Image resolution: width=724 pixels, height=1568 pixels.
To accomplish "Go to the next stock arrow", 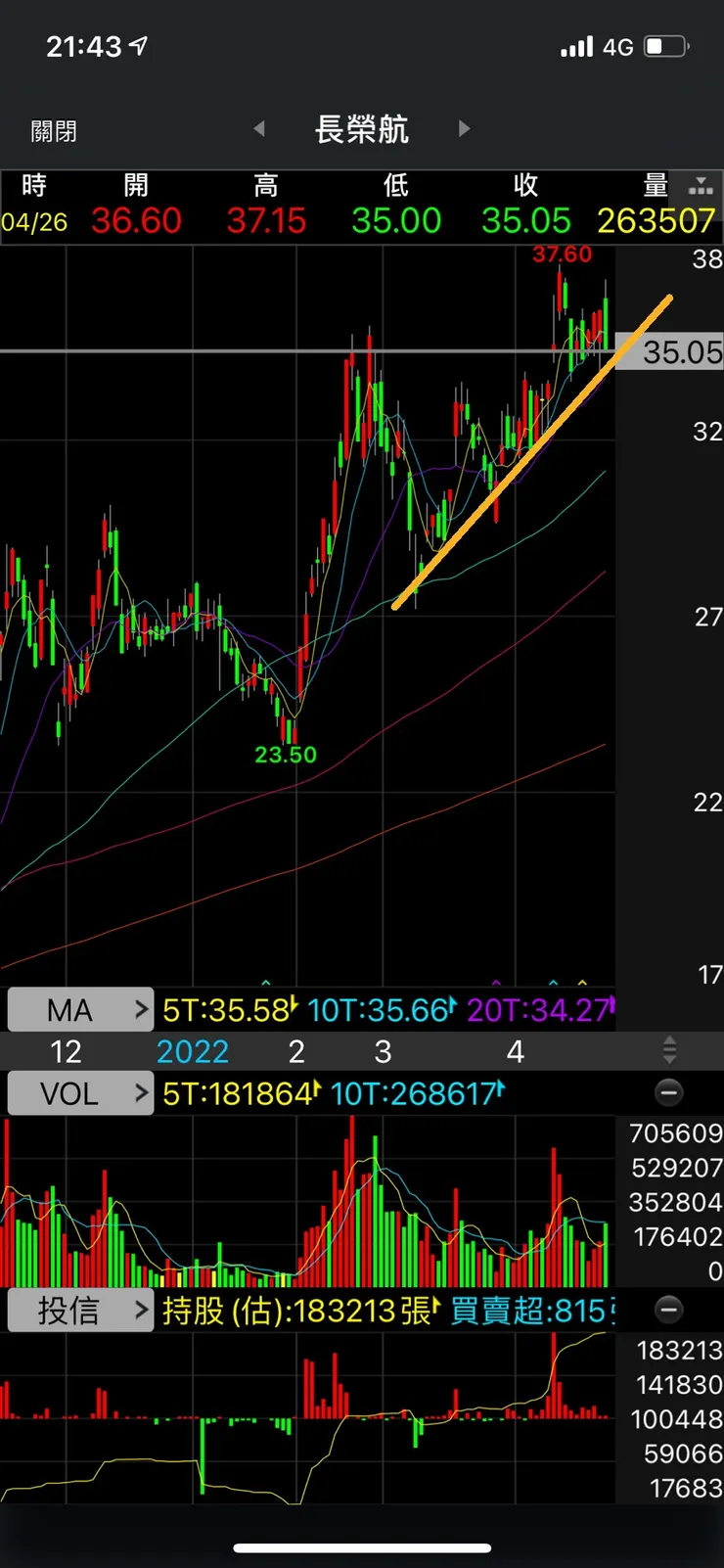I will tap(465, 128).
